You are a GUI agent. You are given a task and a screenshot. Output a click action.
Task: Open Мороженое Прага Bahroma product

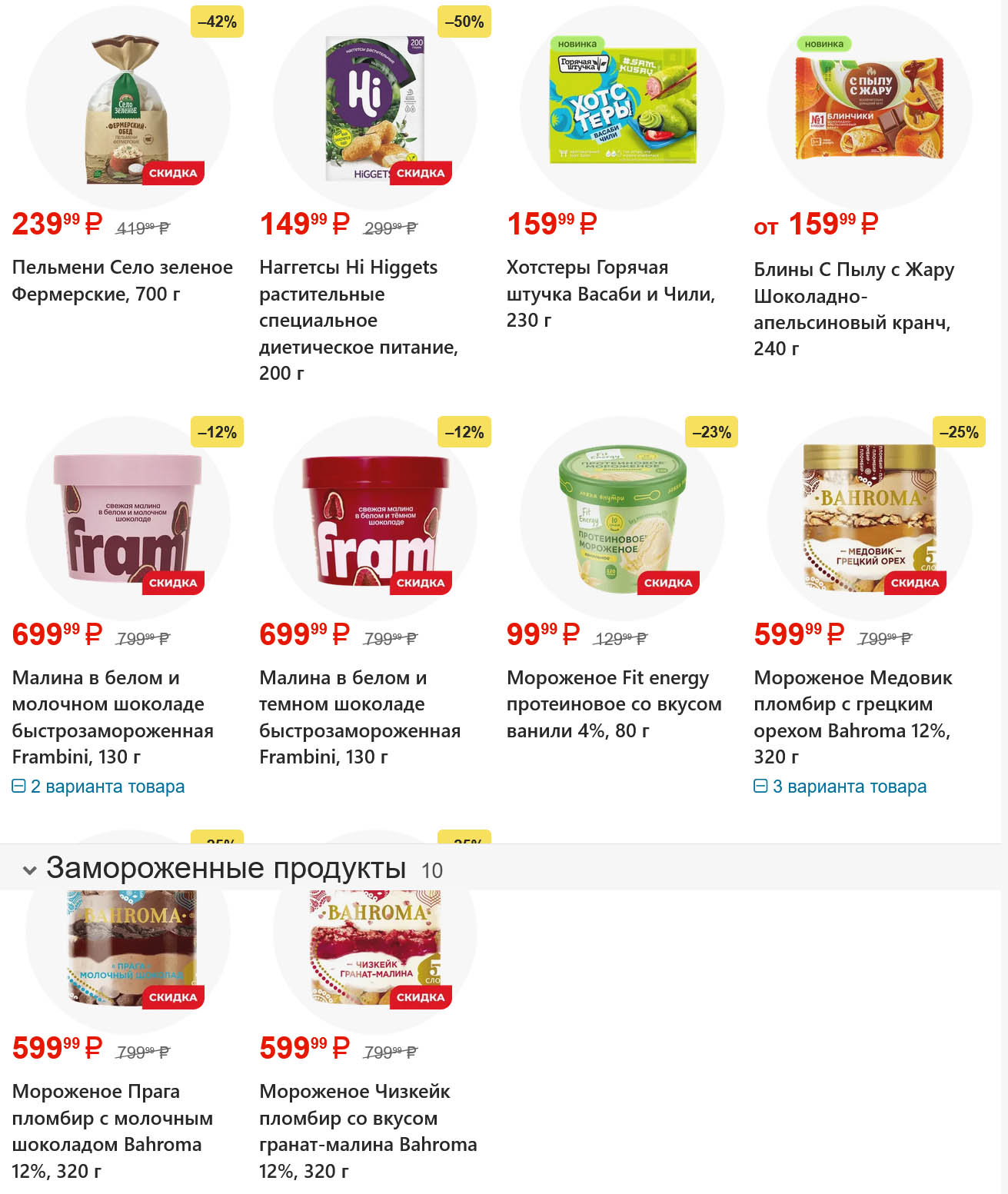coord(112,1130)
